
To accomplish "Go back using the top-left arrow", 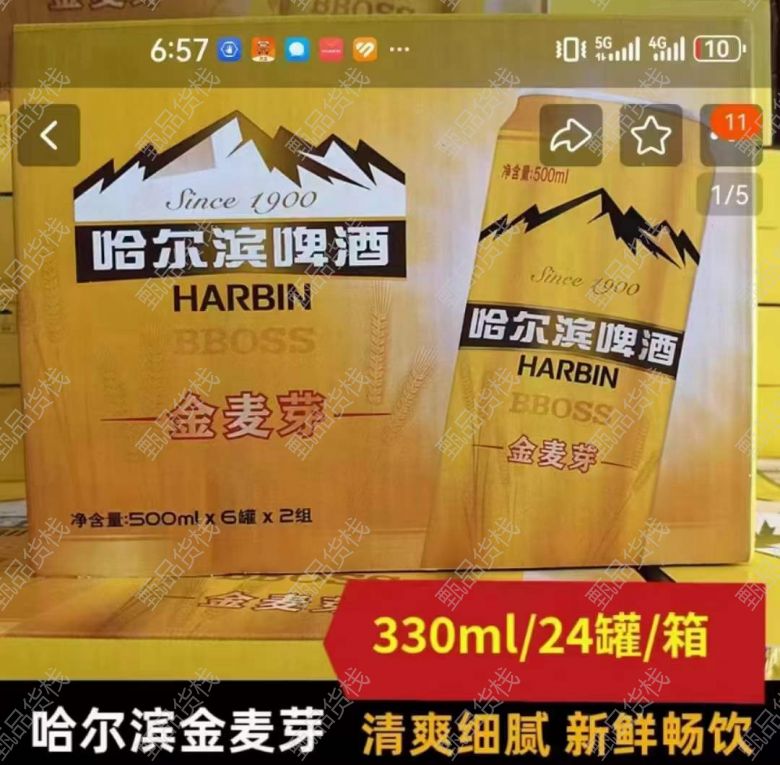I will [x=47, y=135].
